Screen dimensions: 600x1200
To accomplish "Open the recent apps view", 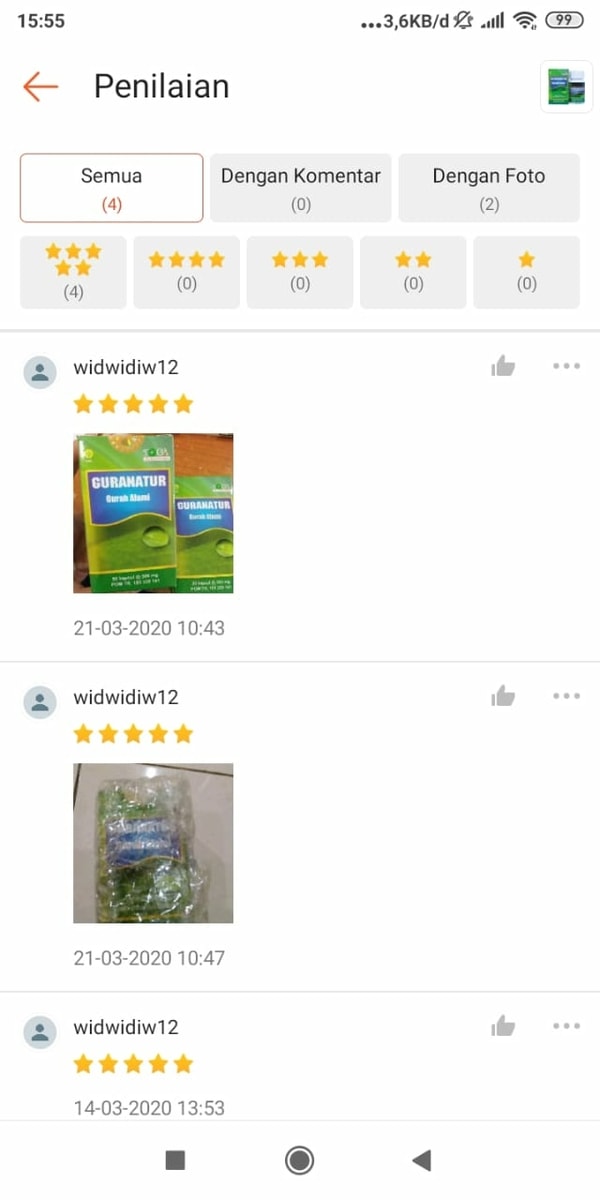I will point(175,1160).
